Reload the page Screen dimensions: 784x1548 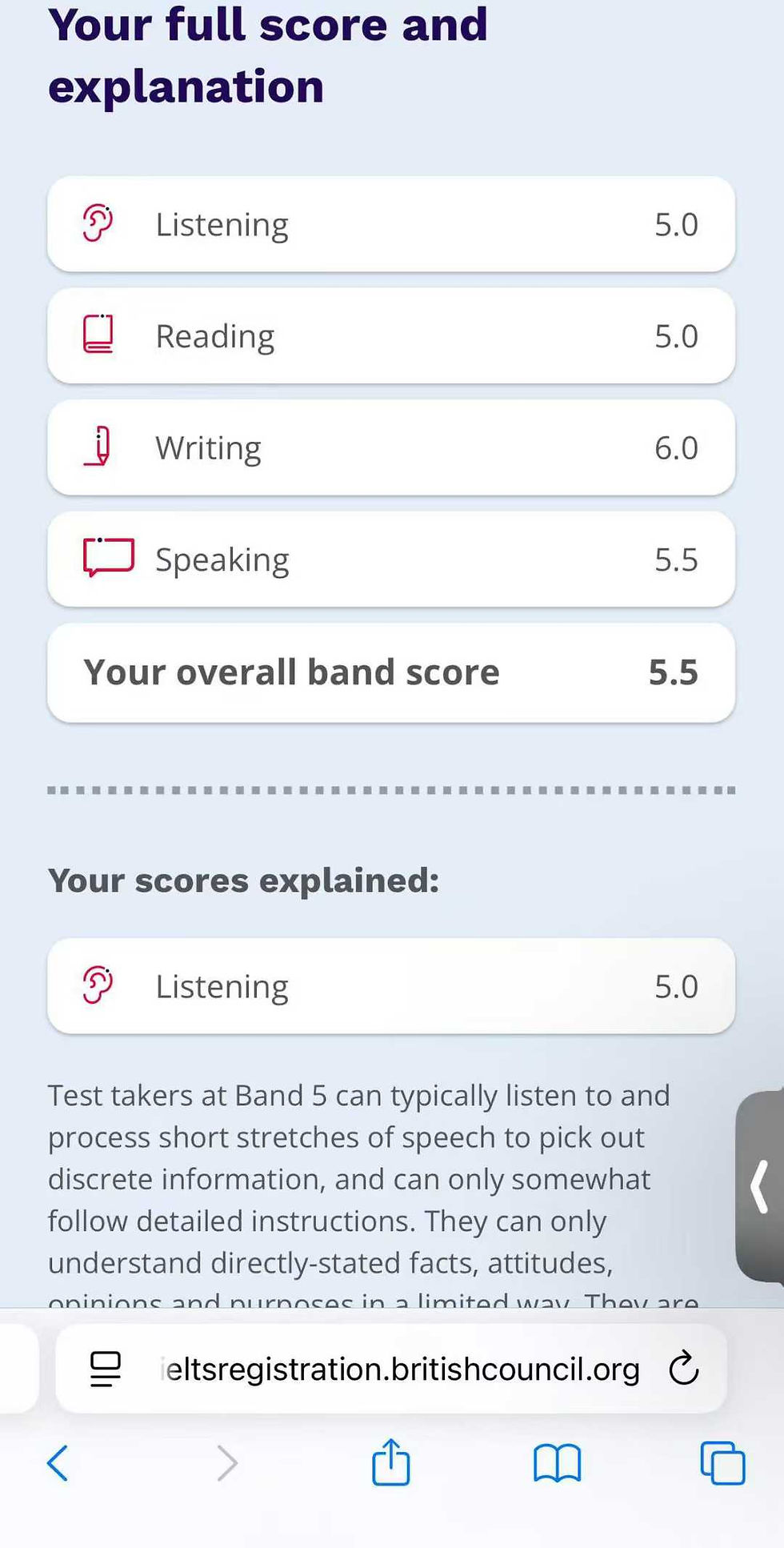pyautogui.click(x=683, y=1368)
